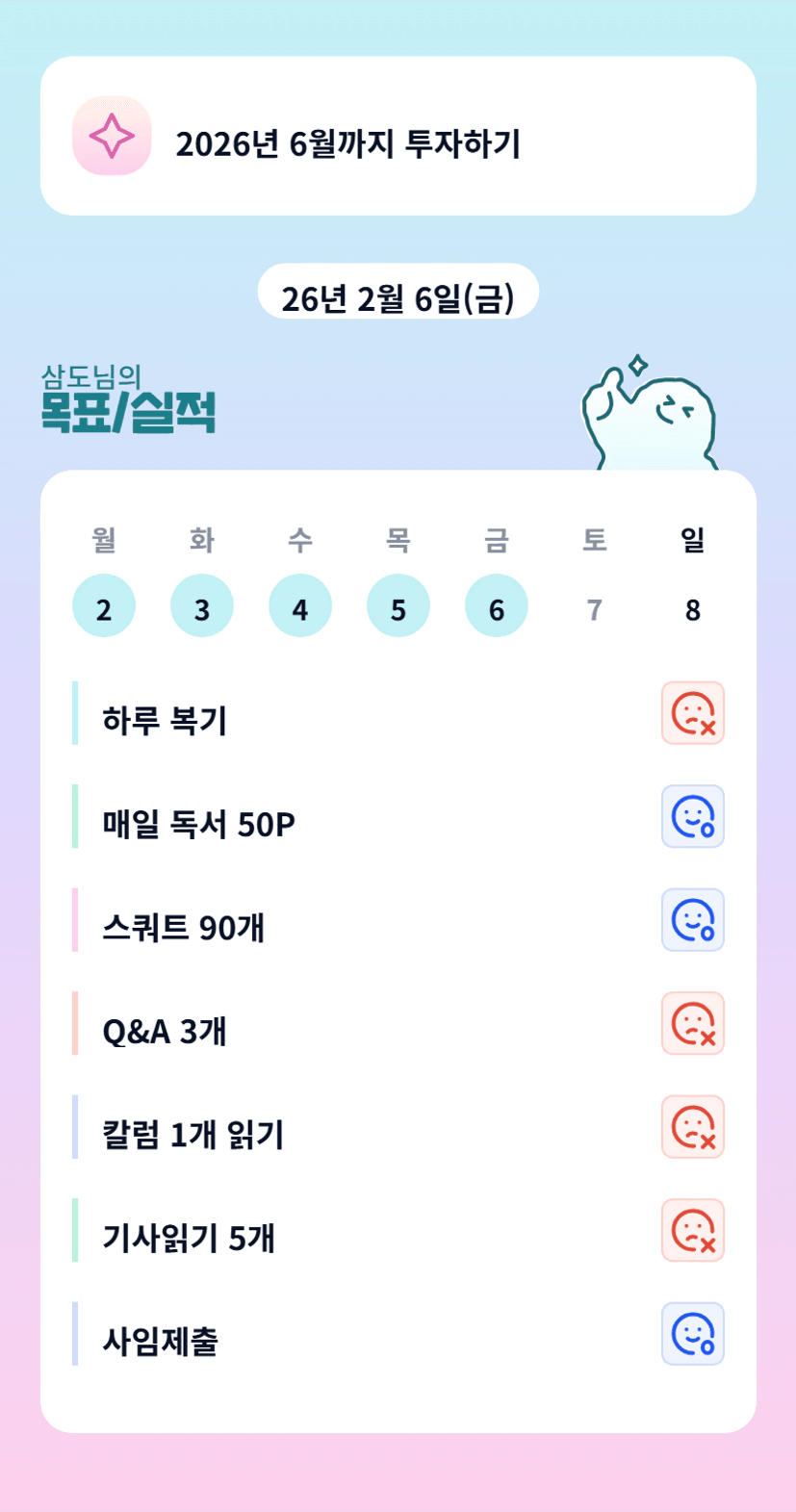Viewport: 796px width, 1512px height.
Task: Select Sunday the 8th
Action: pyautogui.click(x=693, y=606)
